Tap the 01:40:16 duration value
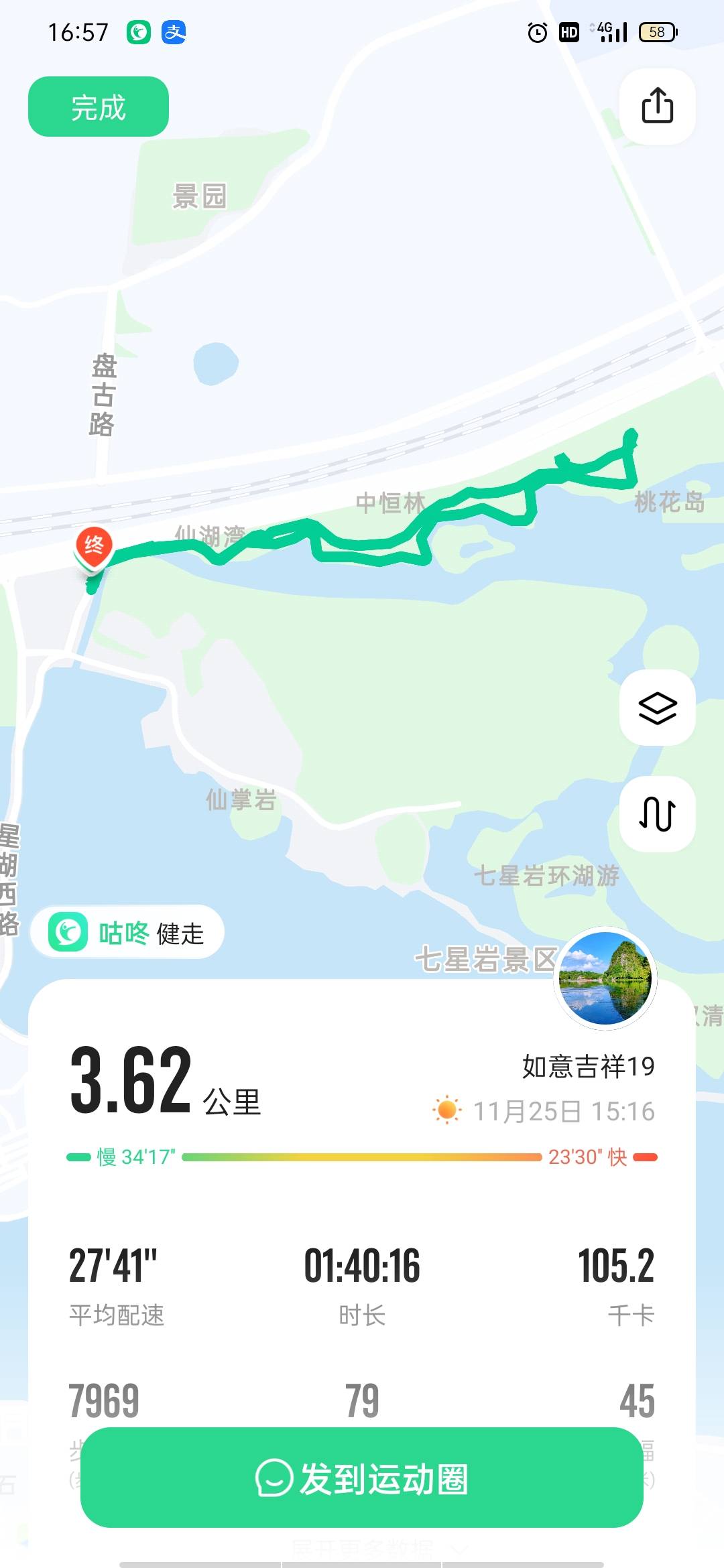724x1568 pixels. (362, 1264)
